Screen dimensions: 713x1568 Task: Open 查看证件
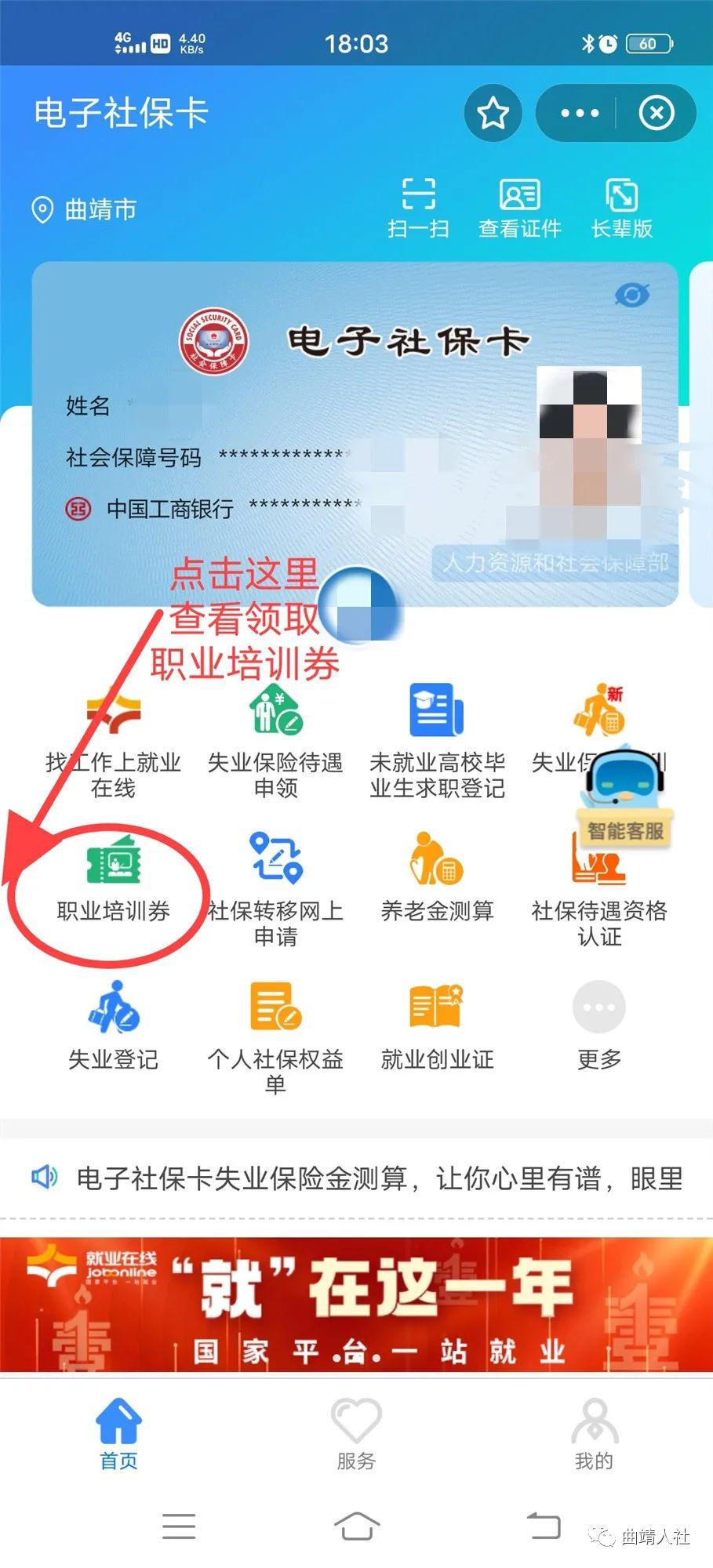[519, 208]
